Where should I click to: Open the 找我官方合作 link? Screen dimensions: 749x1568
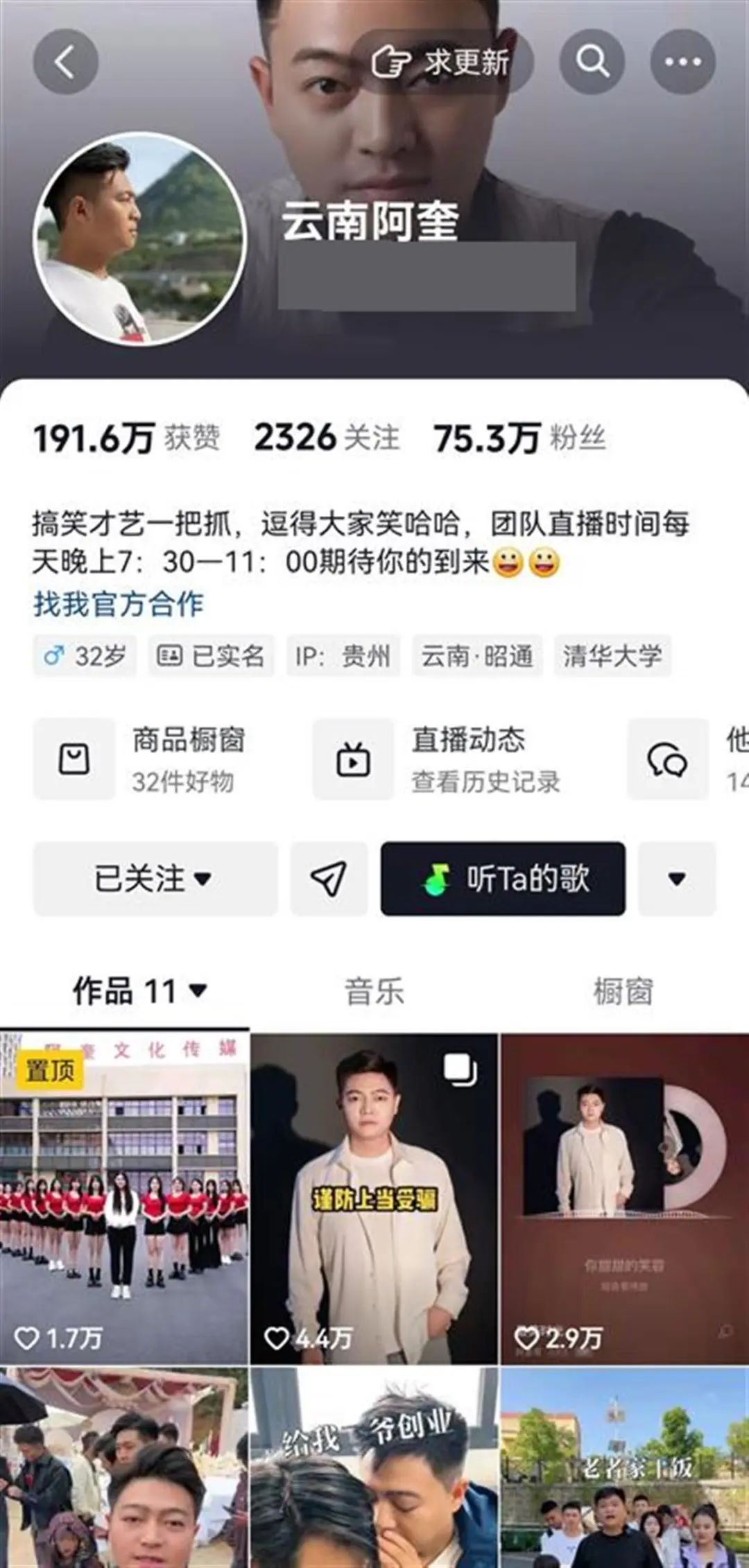(119, 604)
